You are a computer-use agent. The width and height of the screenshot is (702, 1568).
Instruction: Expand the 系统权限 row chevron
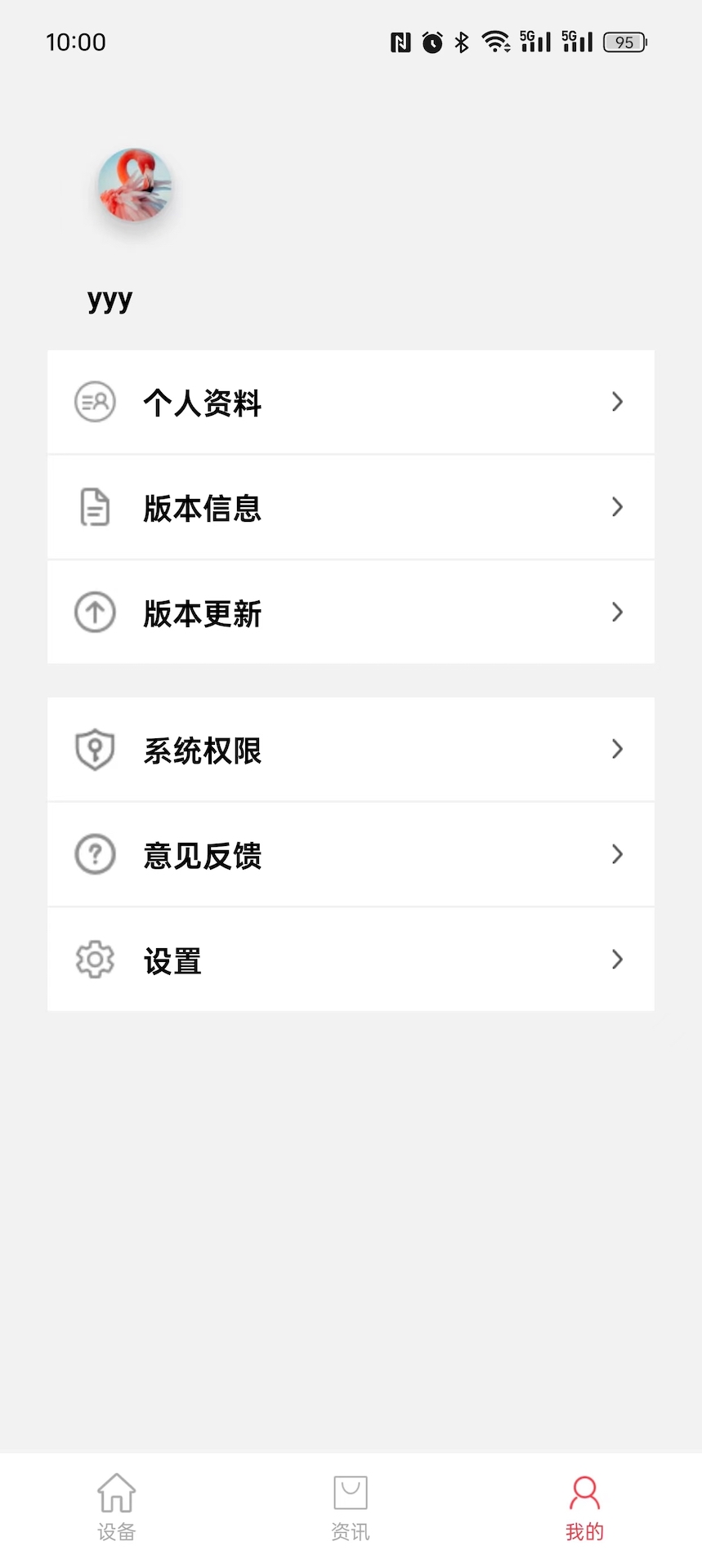(617, 749)
